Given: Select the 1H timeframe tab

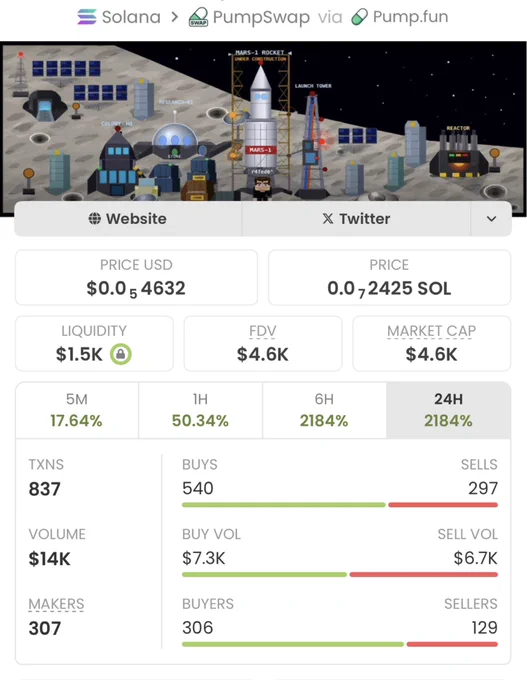Looking at the screenshot, I should pyautogui.click(x=200, y=410).
